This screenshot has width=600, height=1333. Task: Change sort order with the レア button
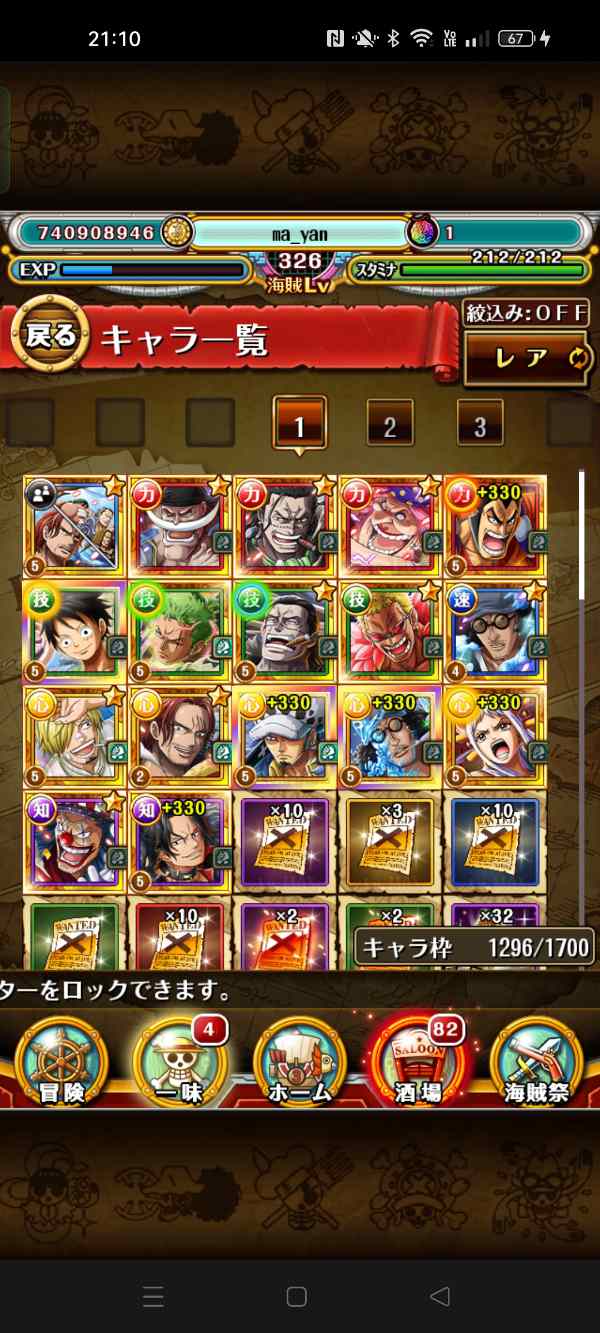point(529,359)
